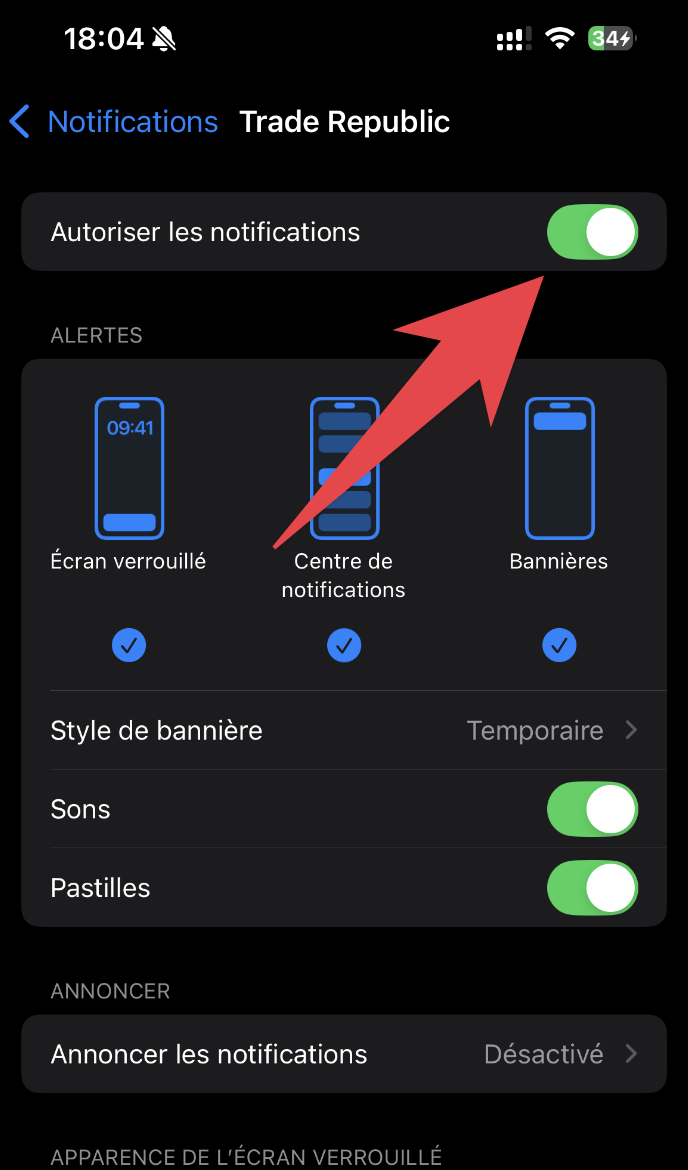Uncheck the Centre de notifications alert option
The image size is (688, 1170).
[x=344, y=646]
